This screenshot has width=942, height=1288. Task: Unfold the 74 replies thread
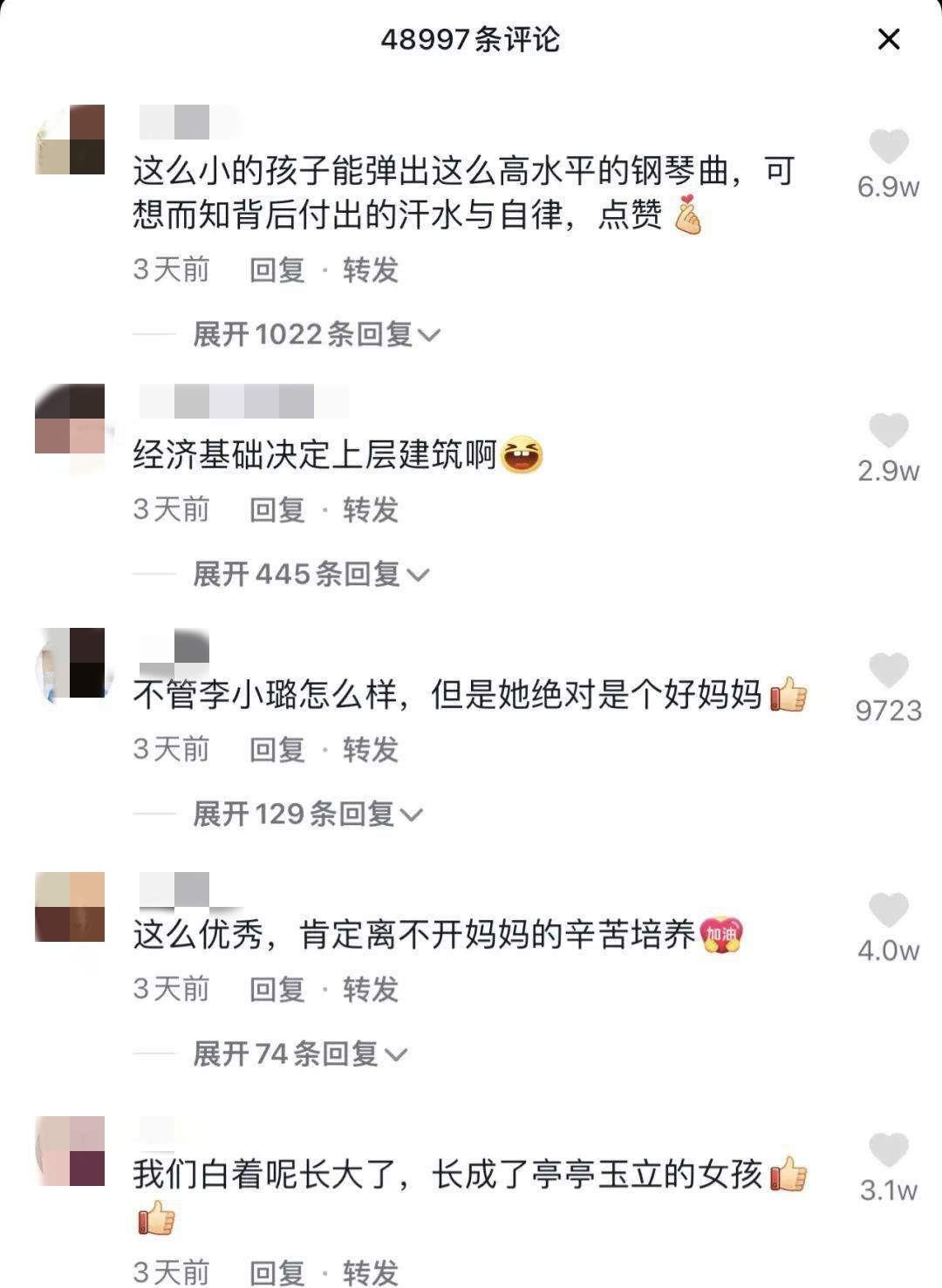tap(297, 1054)
